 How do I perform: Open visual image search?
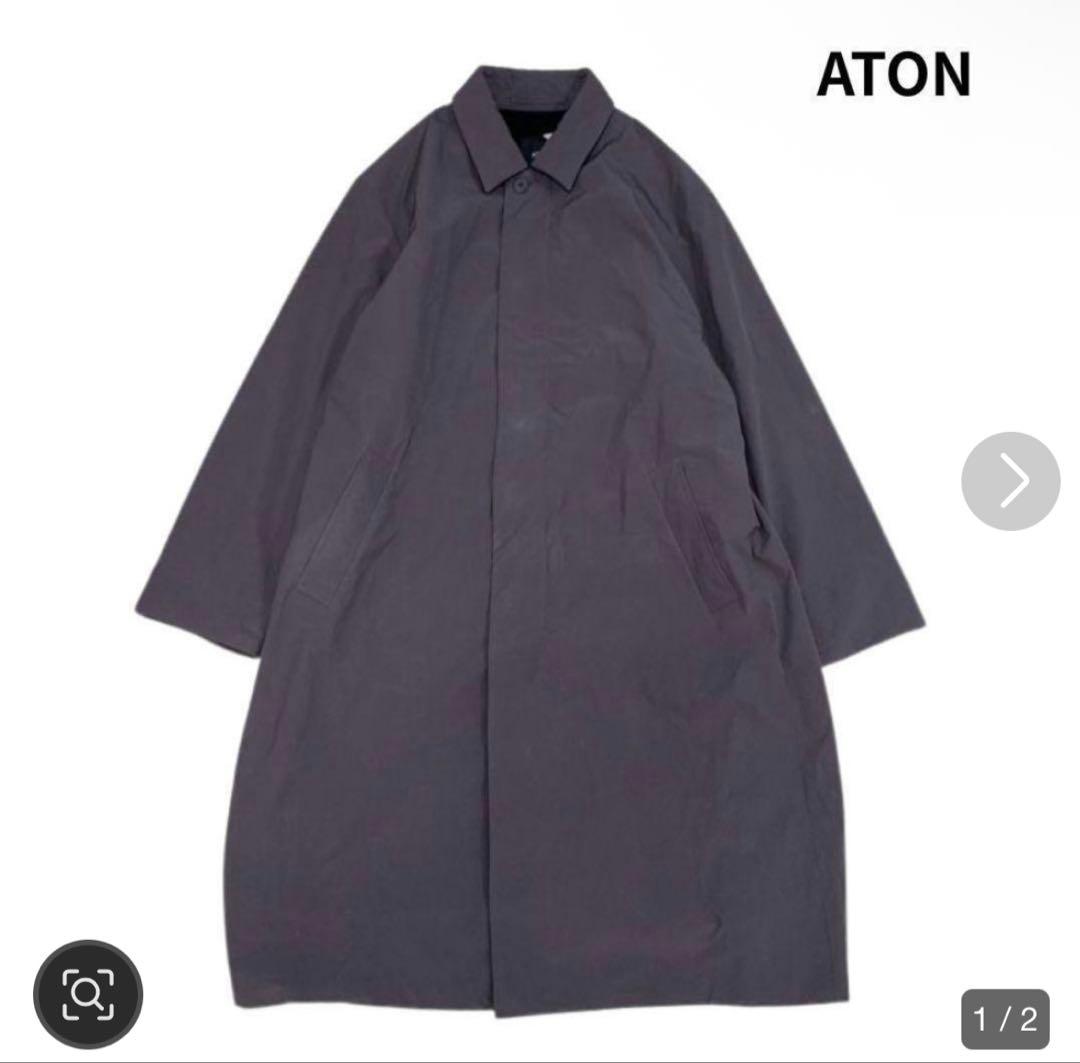88,994
